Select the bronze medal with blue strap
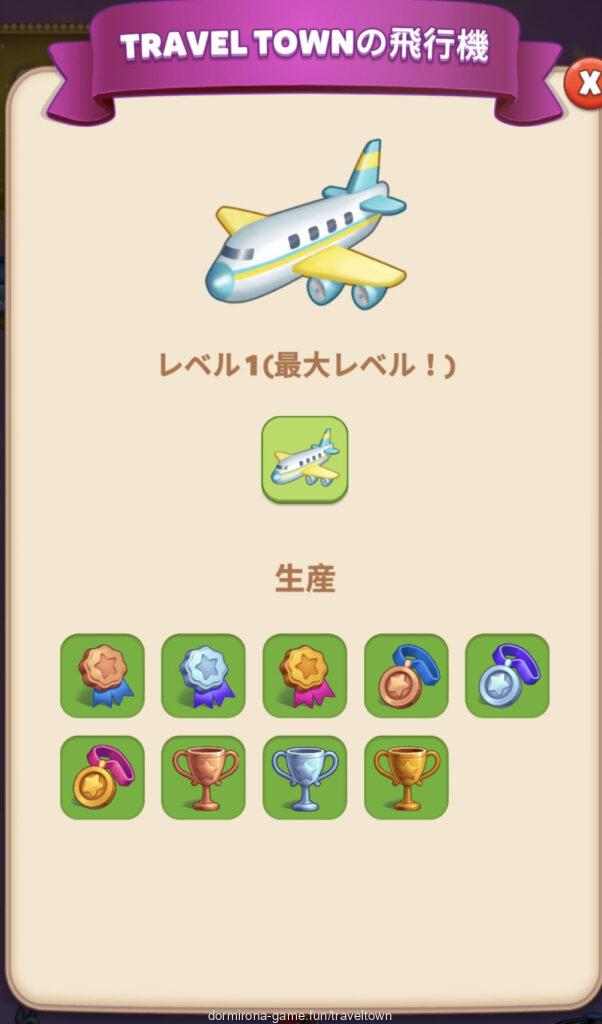The width and height of the screenshot is (602, 1024). pos(406,676)
